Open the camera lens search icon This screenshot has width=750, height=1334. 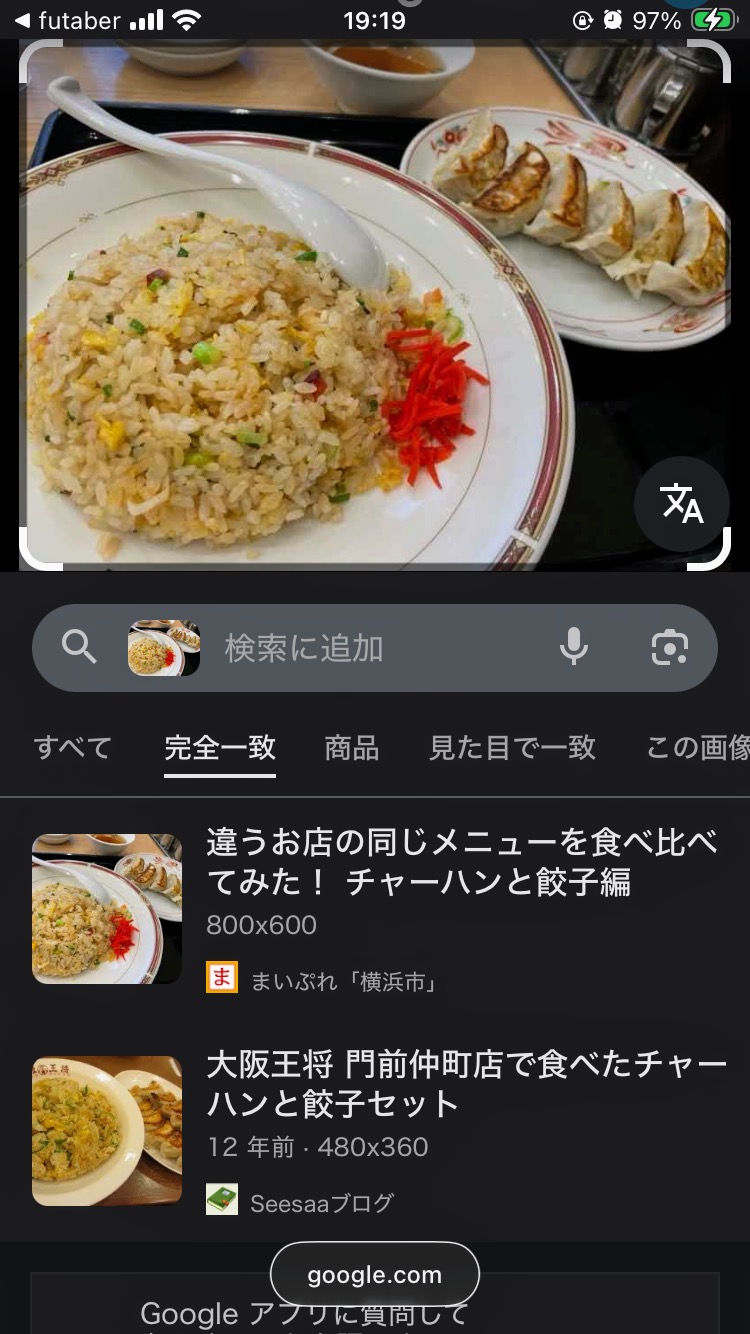click(669, 648)
